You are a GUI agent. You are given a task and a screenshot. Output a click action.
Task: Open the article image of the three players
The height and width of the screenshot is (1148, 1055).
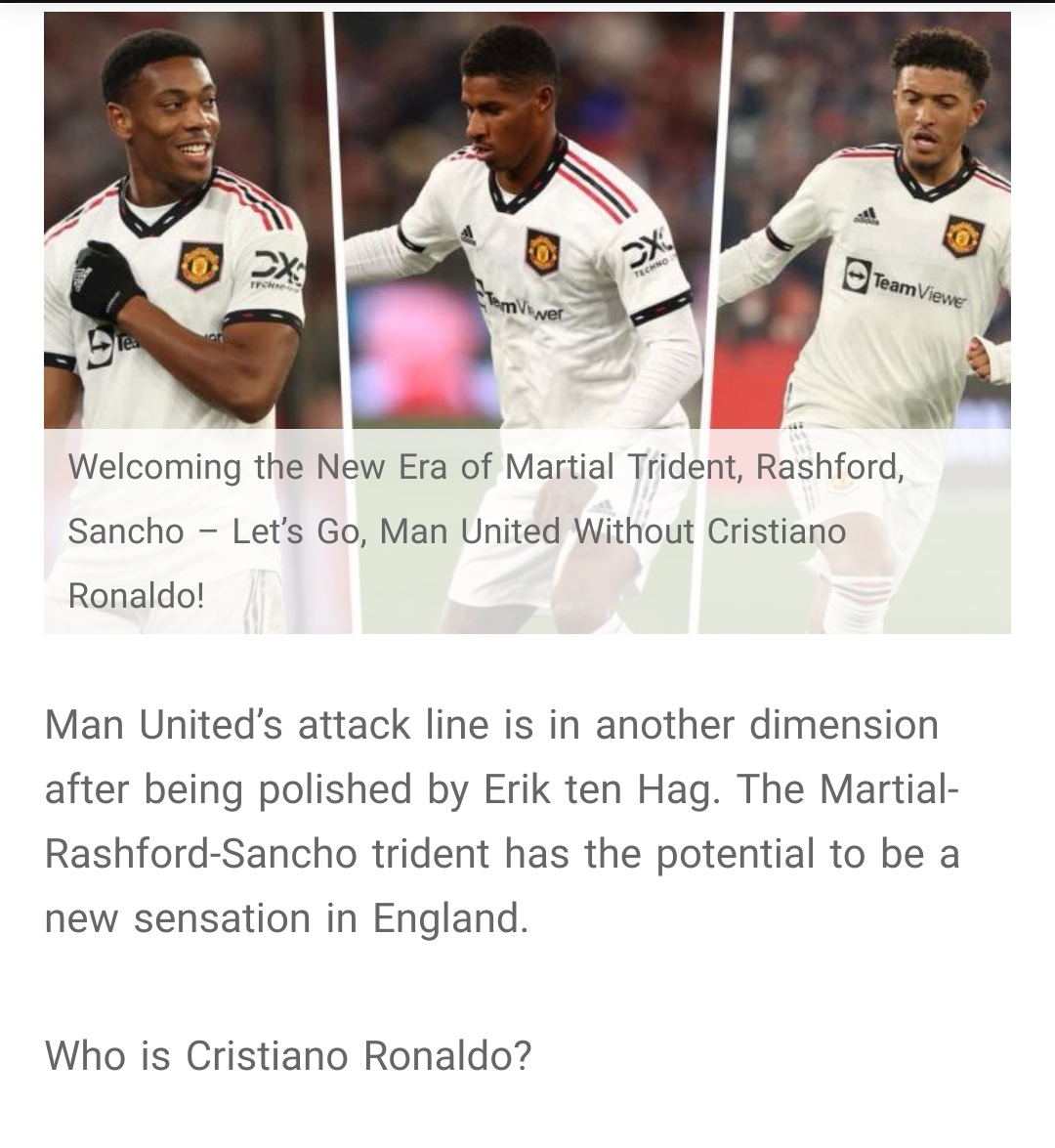[x=527, y=225]
